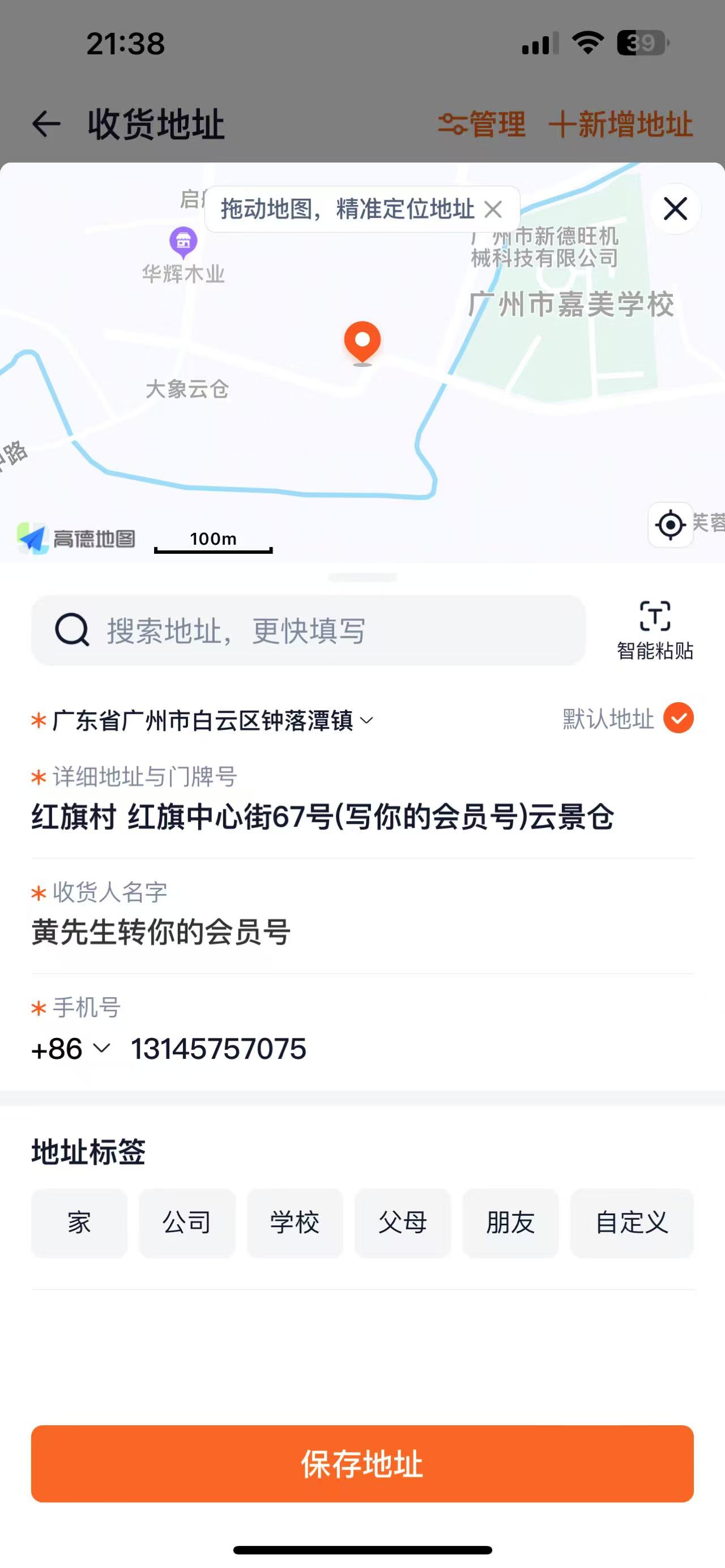Save the address with 保存地址
The image size is (725, 1568).
[362, 1463]
